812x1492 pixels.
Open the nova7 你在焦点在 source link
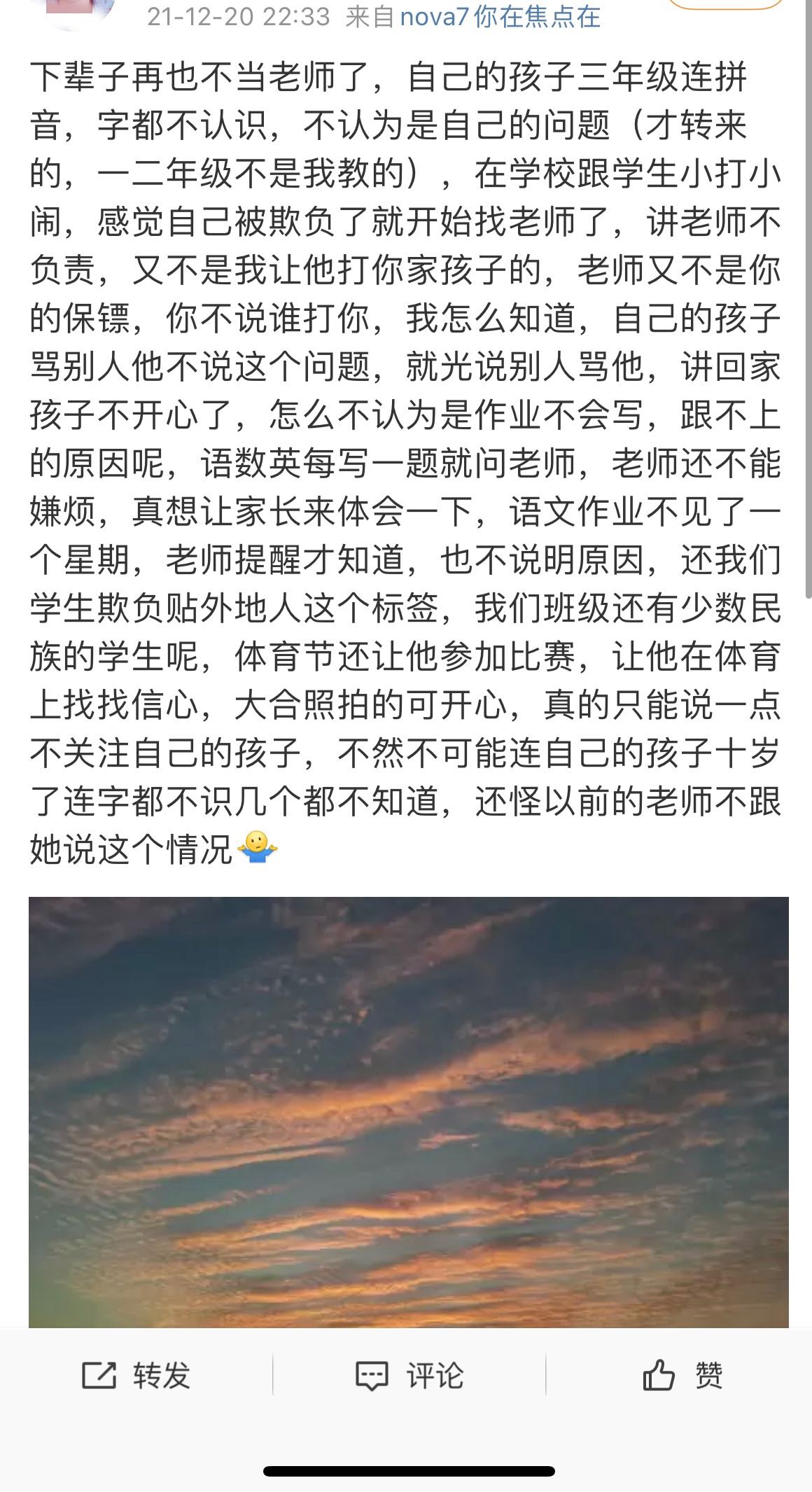(x=500, y=16)
